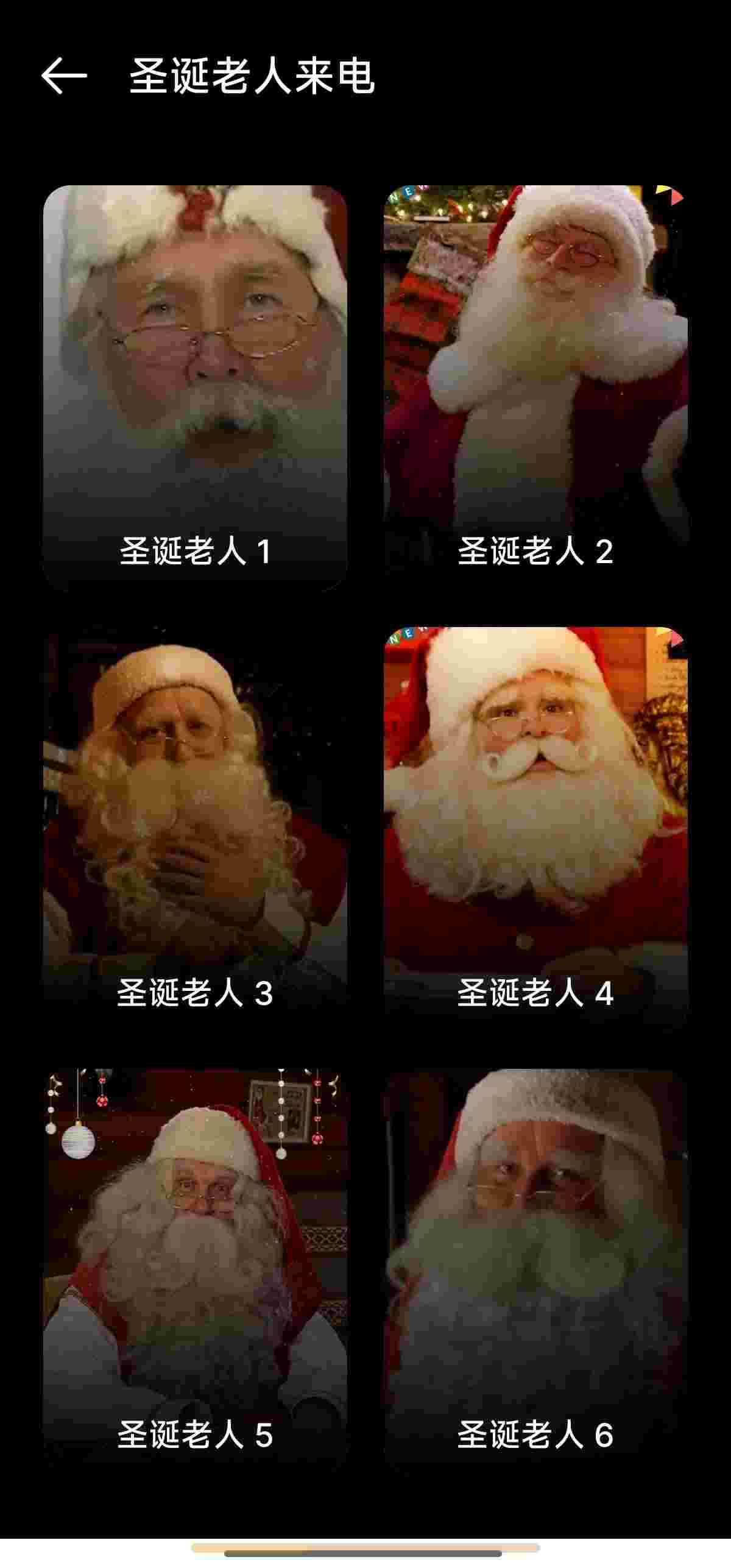Viewport: 731px width, 1568px height.
Task: Pick the 圣诞老人 5 card
Action: click(195, 1271)
